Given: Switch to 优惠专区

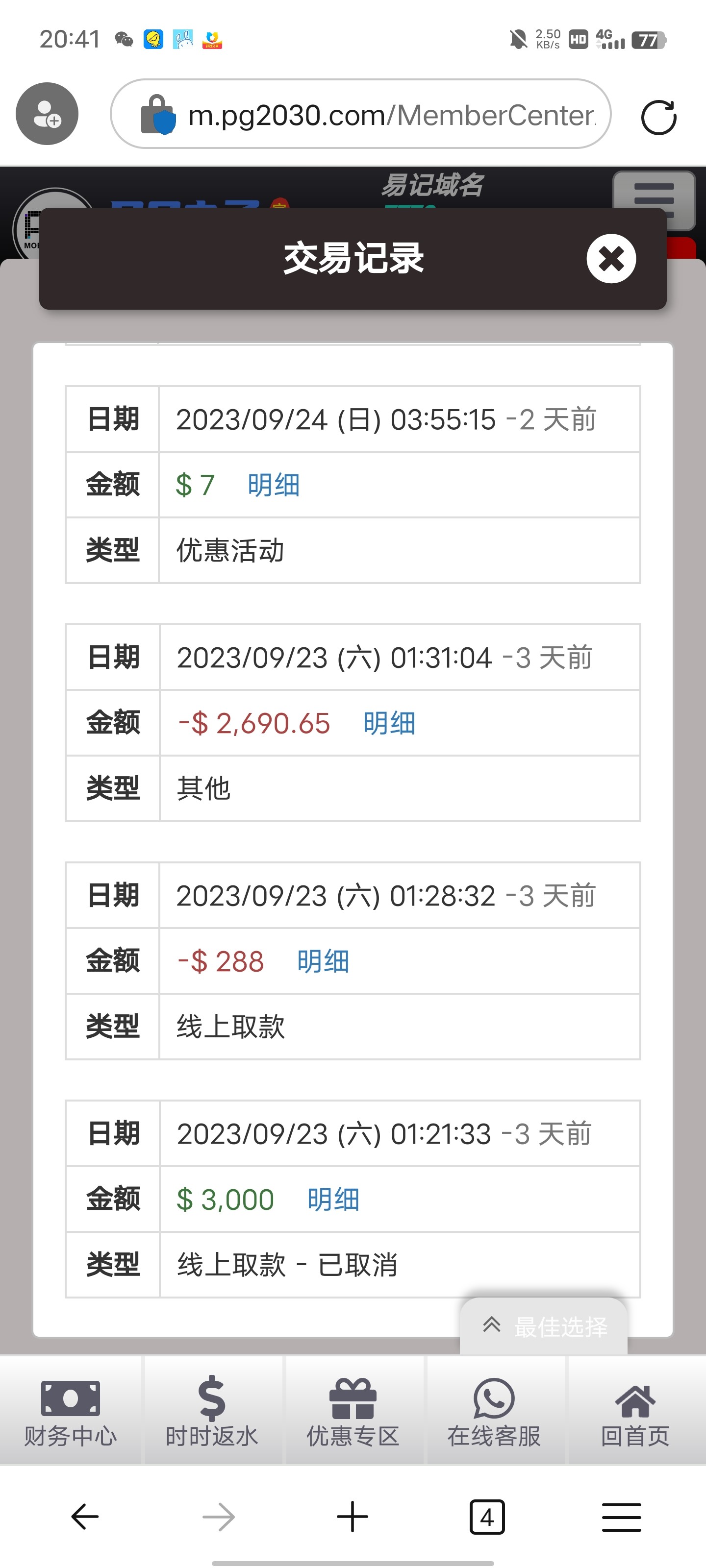Looking at the screenshot, I should [353, 1411].
